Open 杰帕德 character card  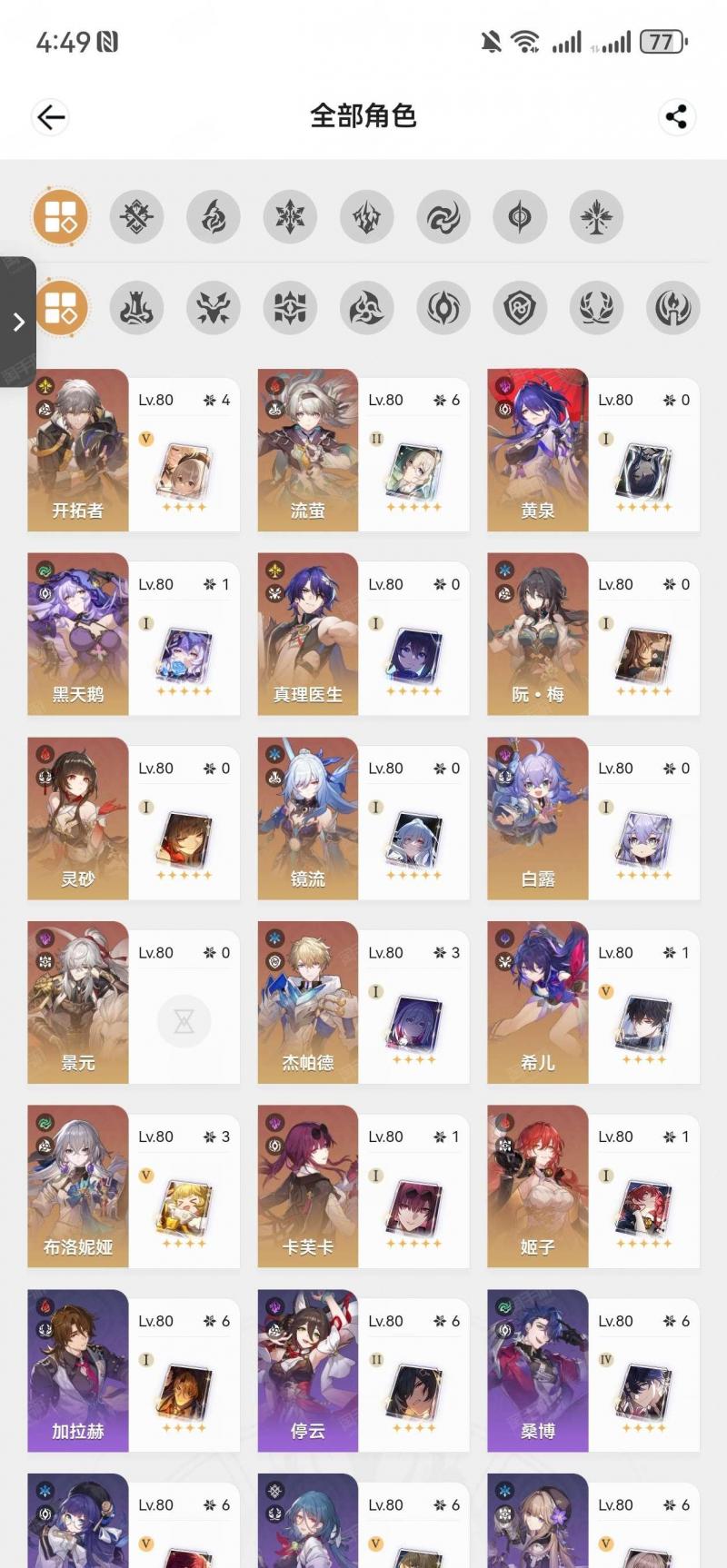363,1003
